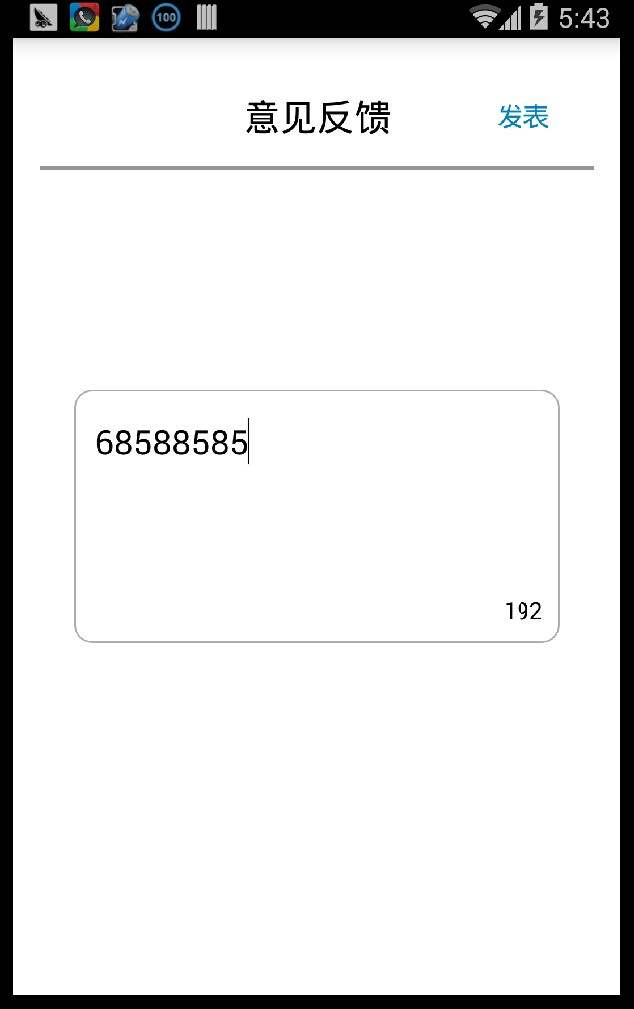Tap 发表 to submit the feedback
The image size is (634, 1009).
click(523, 117)
